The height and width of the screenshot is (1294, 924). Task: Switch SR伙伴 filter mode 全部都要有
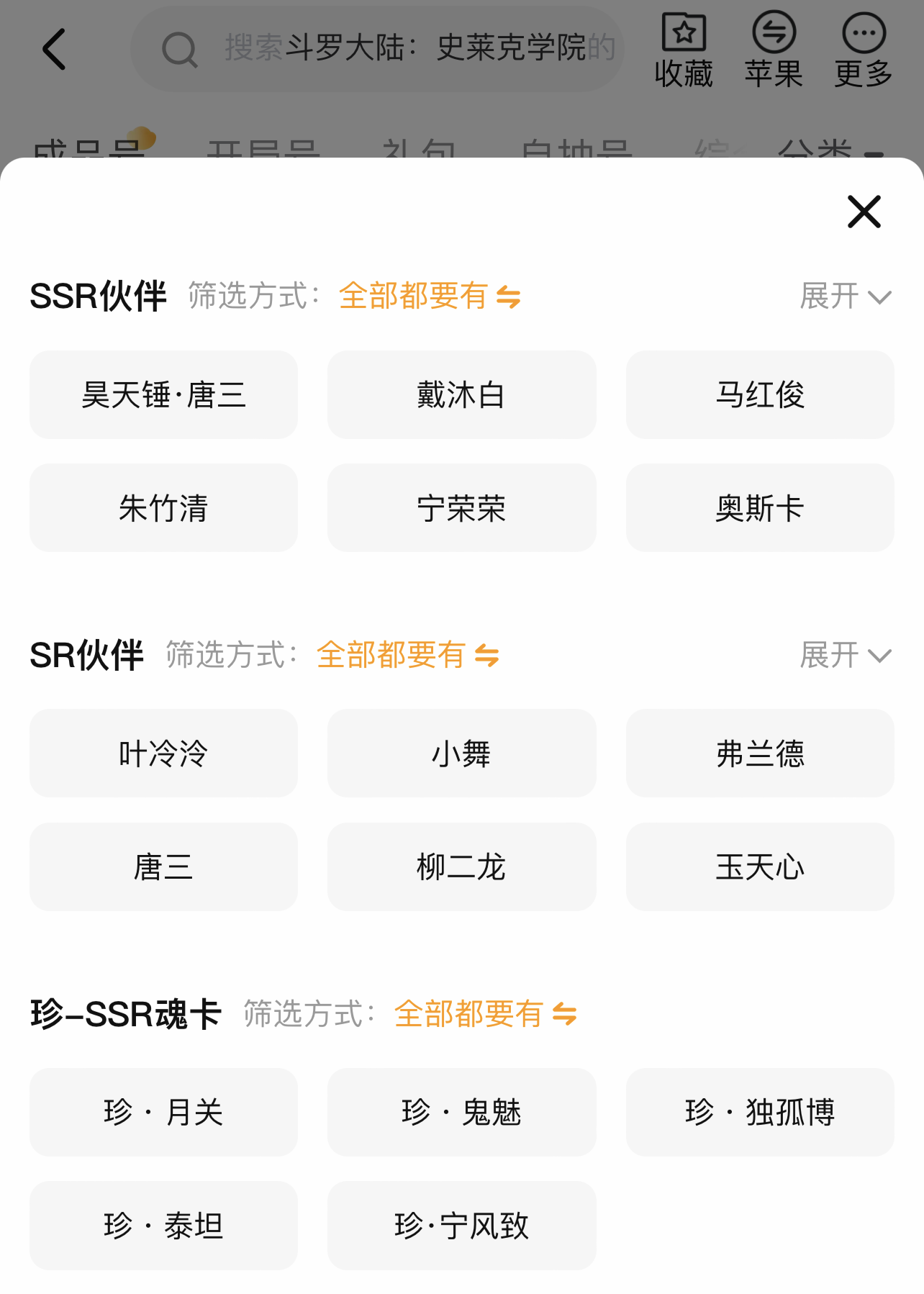tap(407, 655)
